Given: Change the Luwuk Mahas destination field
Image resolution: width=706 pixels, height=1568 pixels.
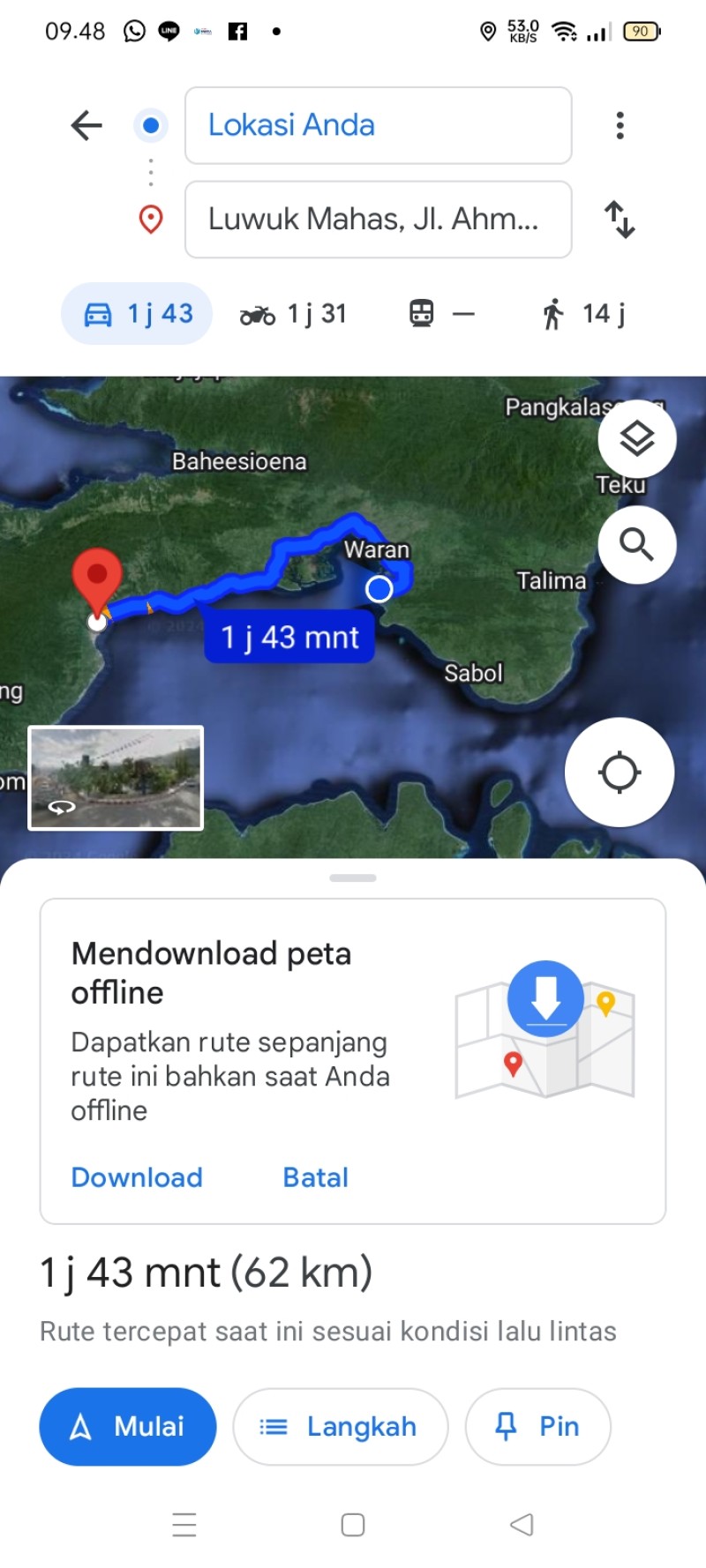Looking at the screenshot, I should (x=378, y=220).
